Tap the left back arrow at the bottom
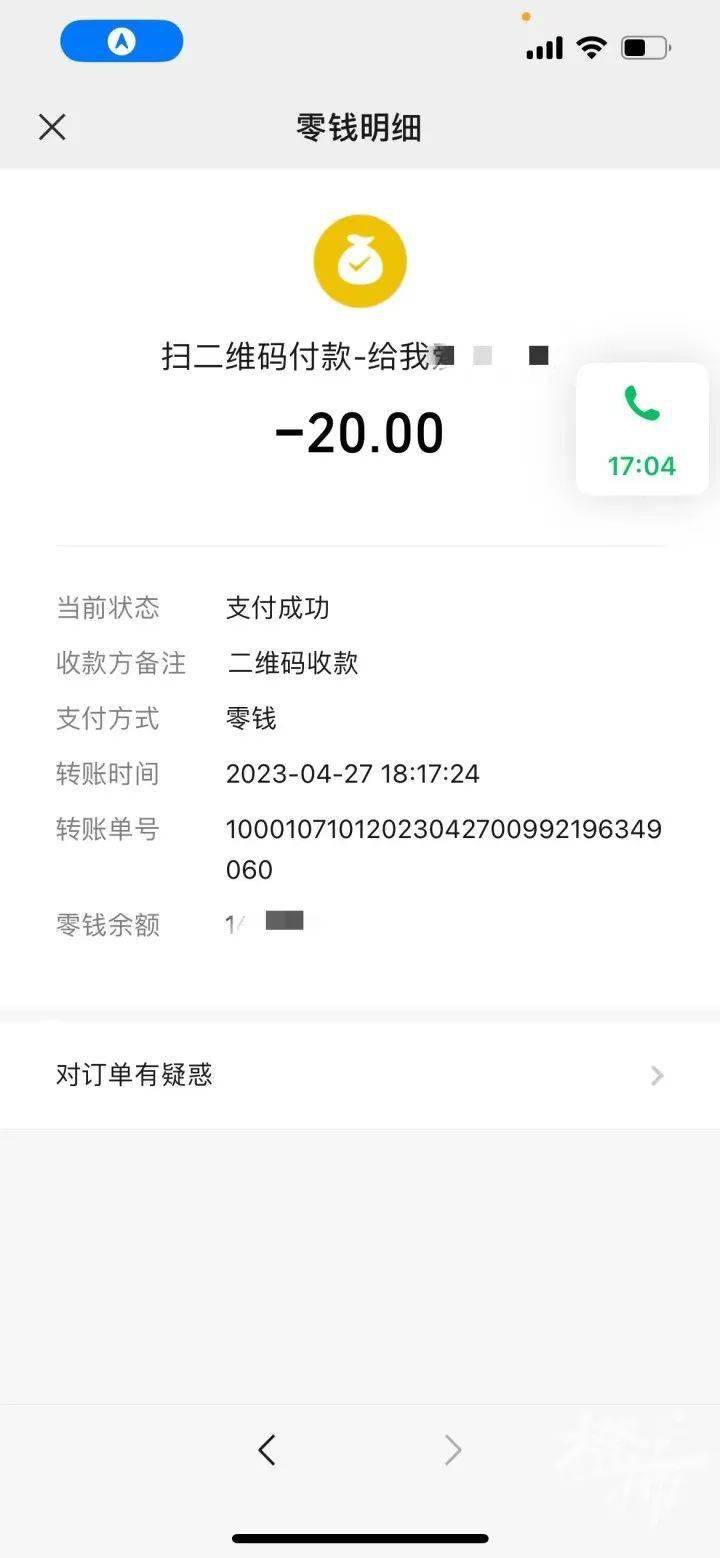This screenshot has width=720, height=1558. pos(267,1449)
